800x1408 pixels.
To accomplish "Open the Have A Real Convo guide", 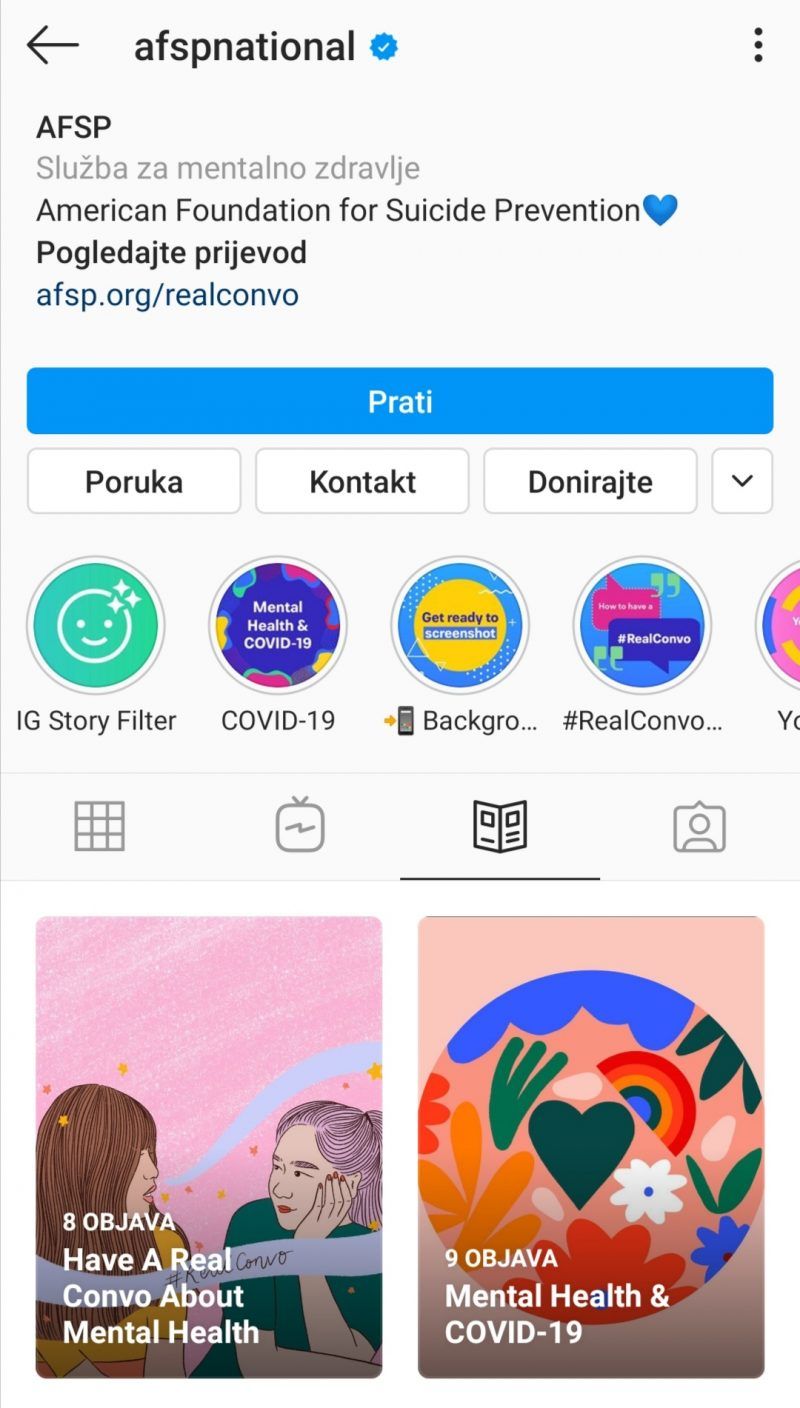I will tap(209, 1147).
